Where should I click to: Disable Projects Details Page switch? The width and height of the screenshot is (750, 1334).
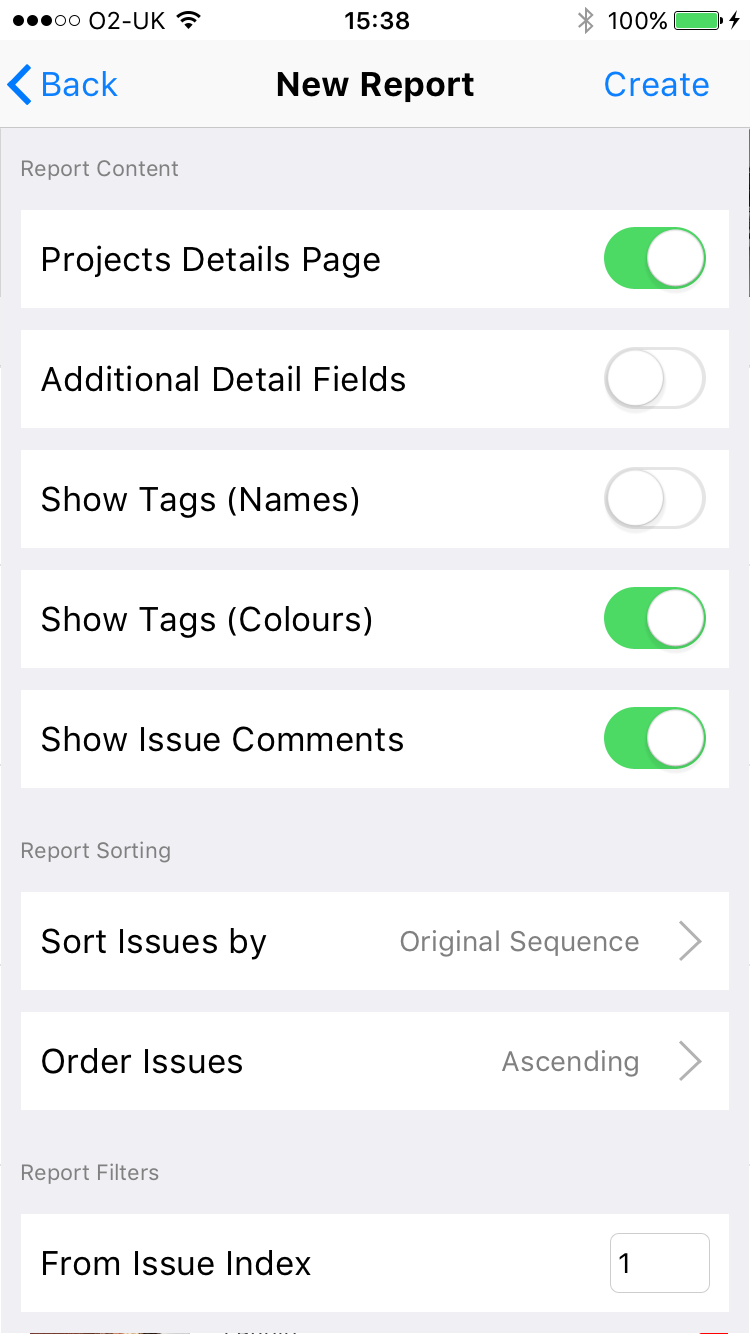coord(654,259)
